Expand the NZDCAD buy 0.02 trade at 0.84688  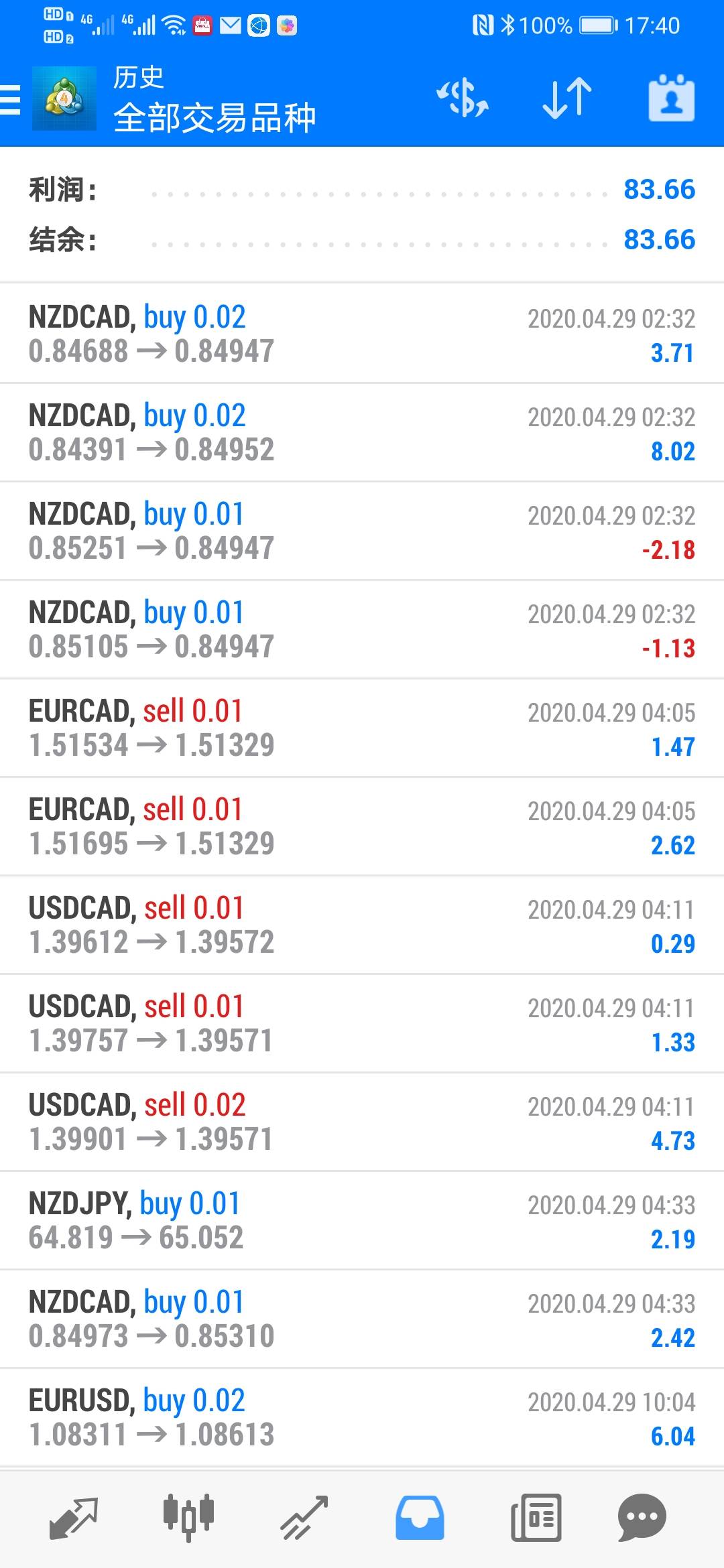tap(362, 334)
